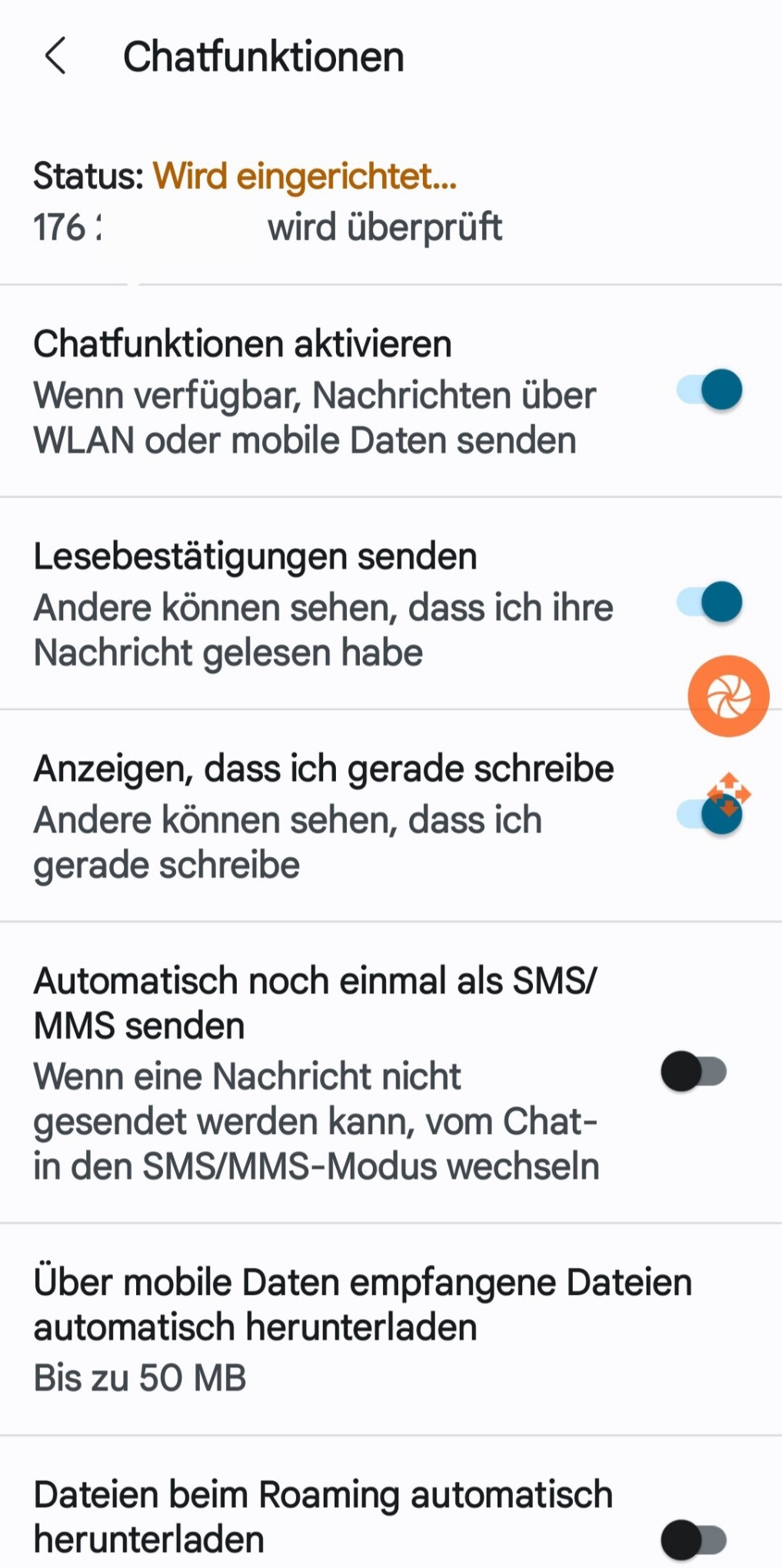Open Über mobile Daten empfangene Dateien setting
Image resolution: width=782 pixels, height=1568 pixels.
pos(391,1329)
